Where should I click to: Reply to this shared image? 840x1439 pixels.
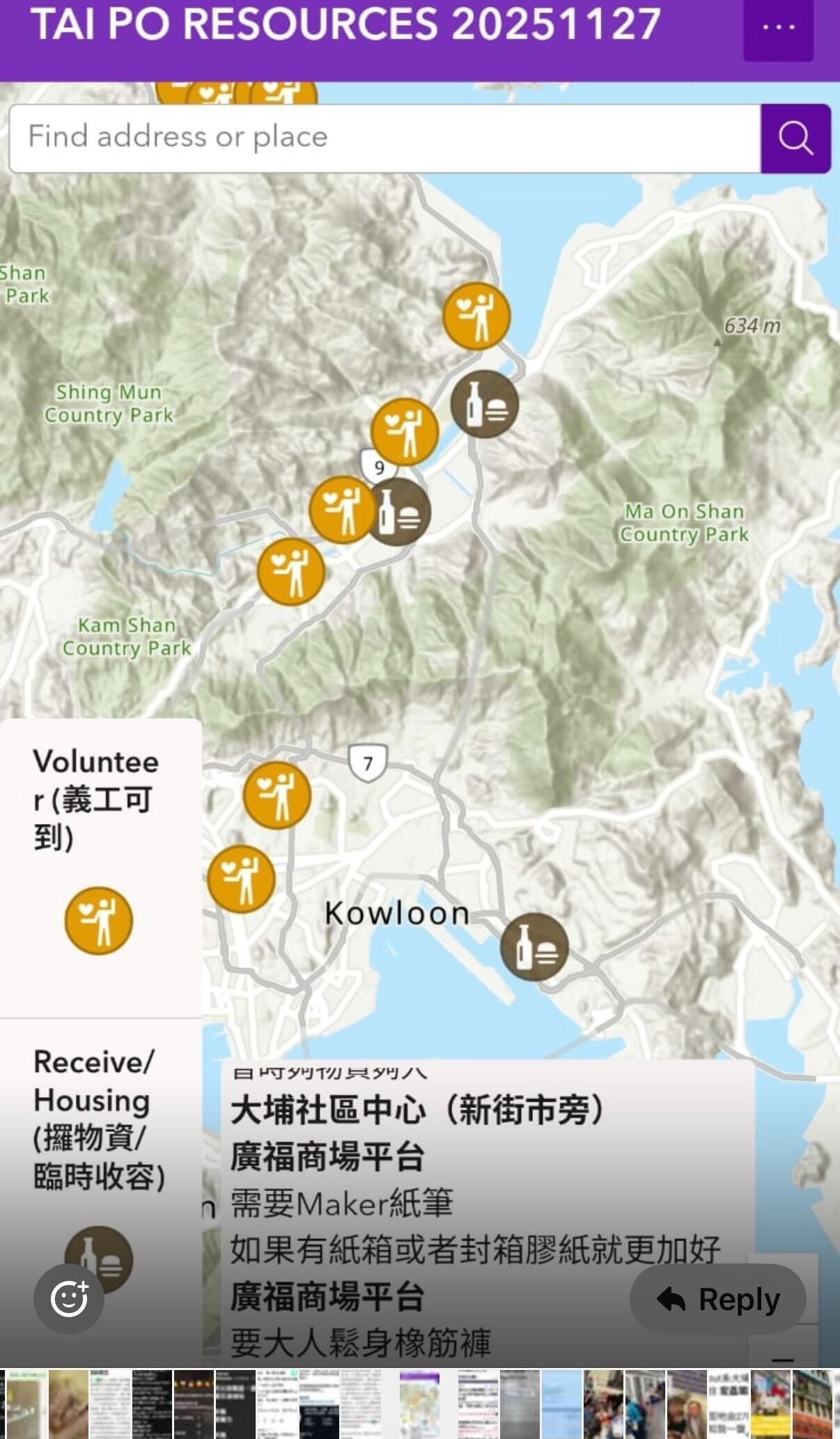718,1299
